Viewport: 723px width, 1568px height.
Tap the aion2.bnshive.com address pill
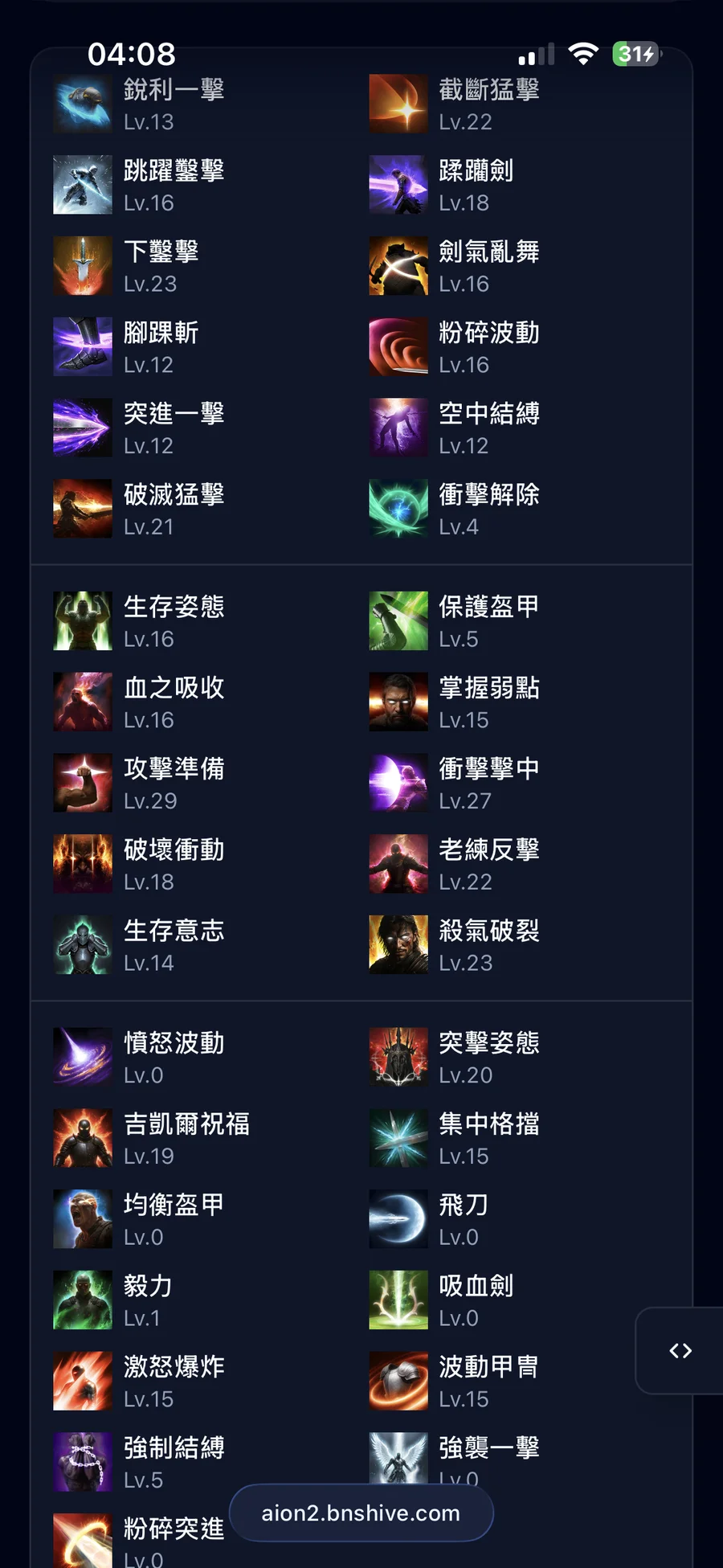(361, 1513)
